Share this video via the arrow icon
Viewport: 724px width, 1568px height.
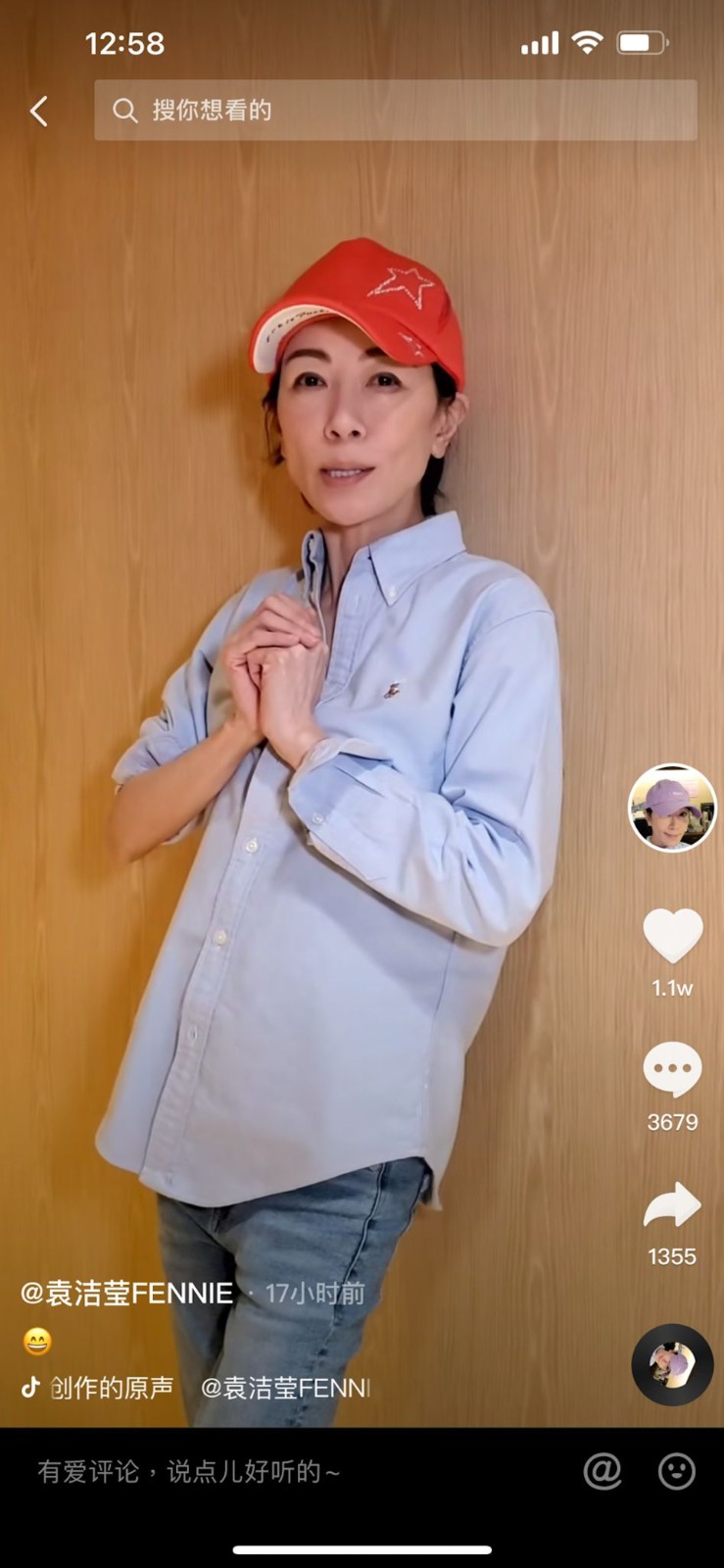point(672,1206)
